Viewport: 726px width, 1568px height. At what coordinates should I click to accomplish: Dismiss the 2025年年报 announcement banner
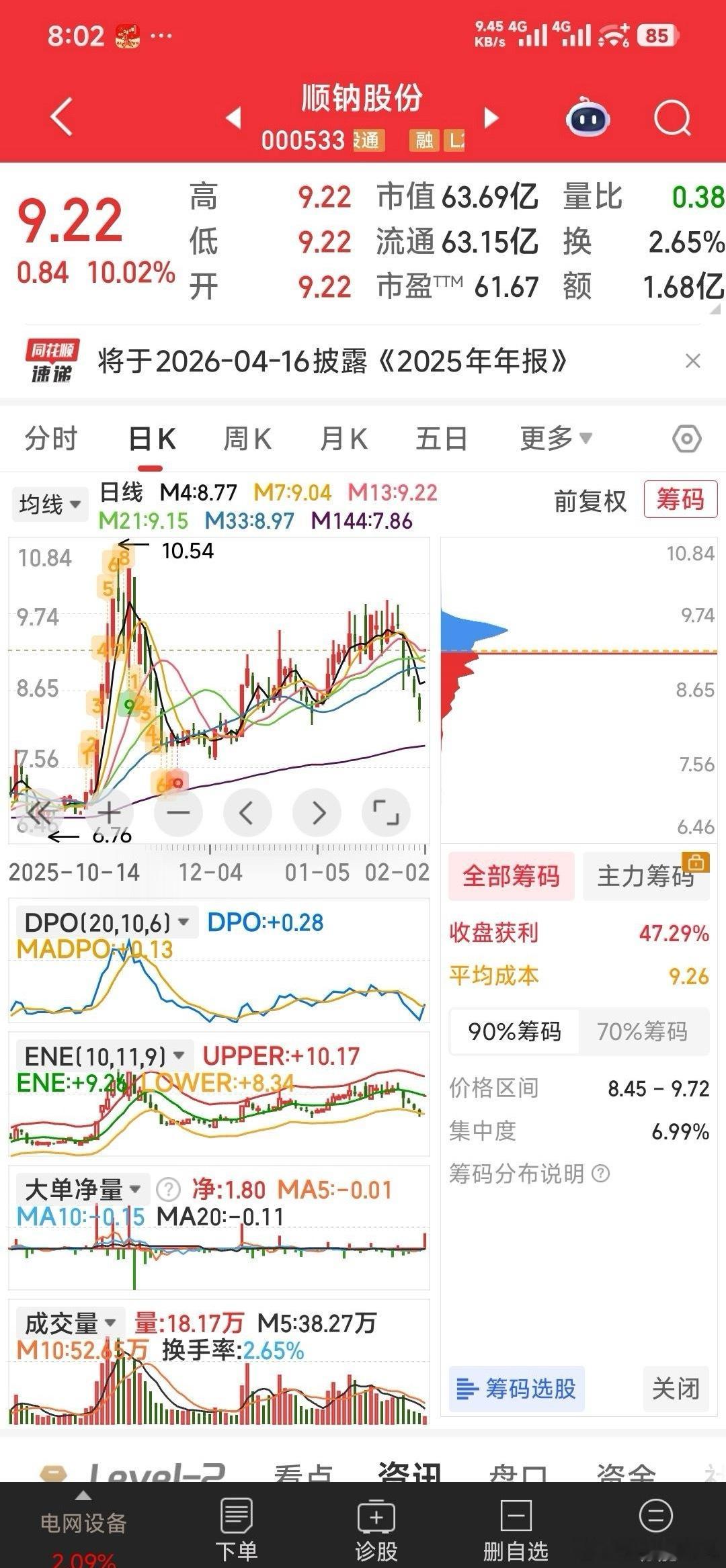click(x=694, y=361)
